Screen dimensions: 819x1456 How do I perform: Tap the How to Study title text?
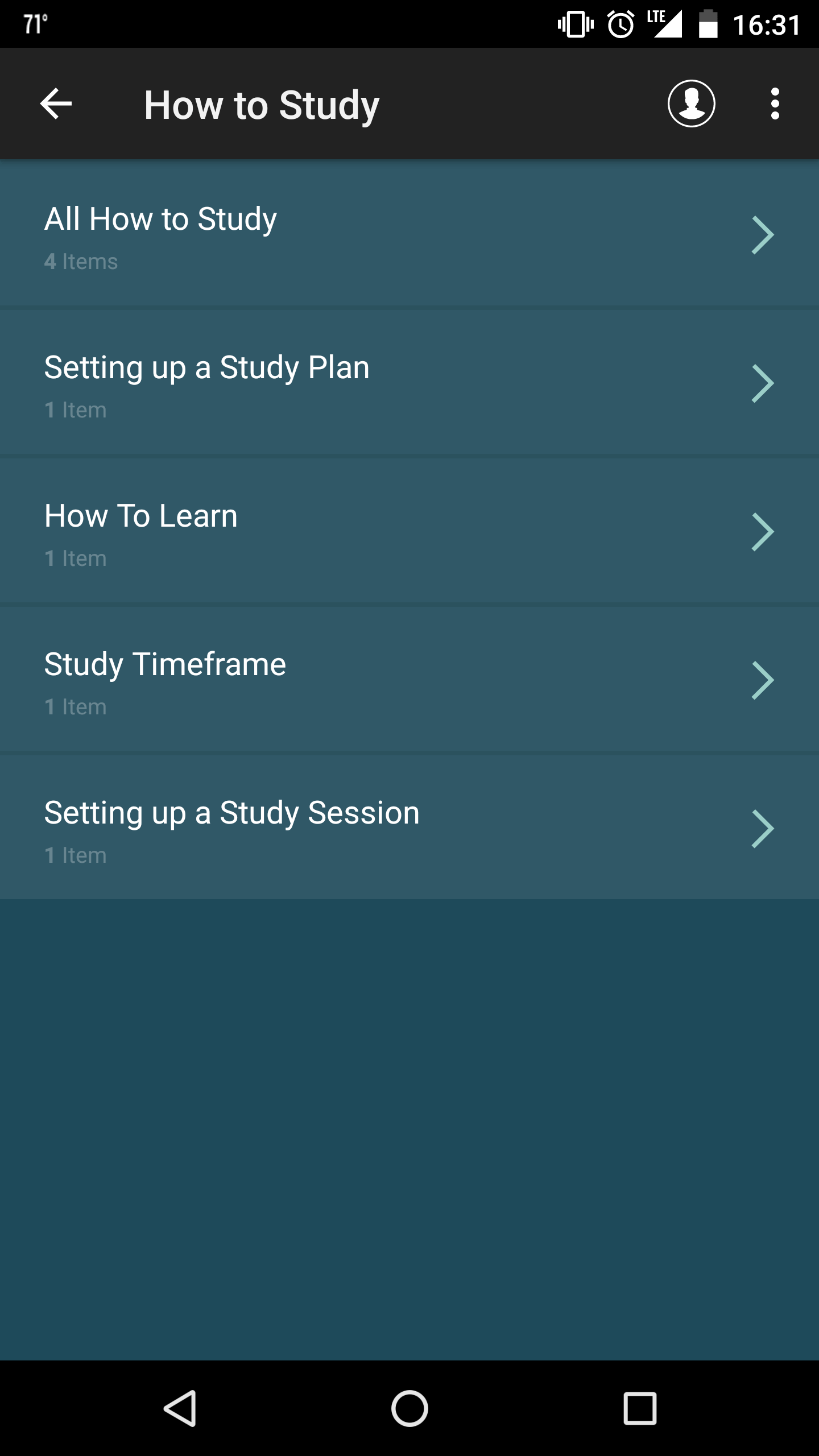pos(262,104)
